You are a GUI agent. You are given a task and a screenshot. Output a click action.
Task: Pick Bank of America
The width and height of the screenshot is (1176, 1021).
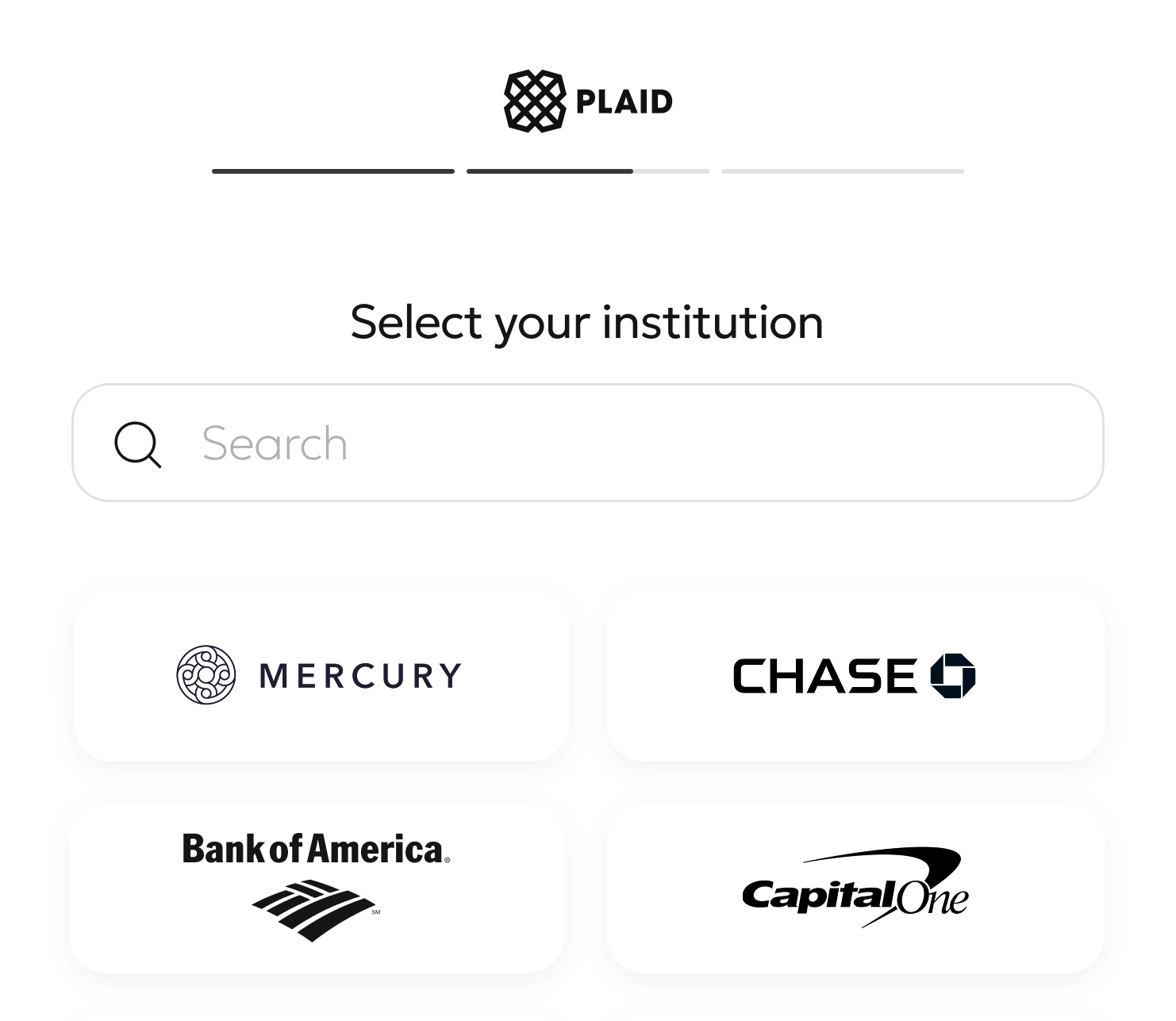(x=317, y=886)
